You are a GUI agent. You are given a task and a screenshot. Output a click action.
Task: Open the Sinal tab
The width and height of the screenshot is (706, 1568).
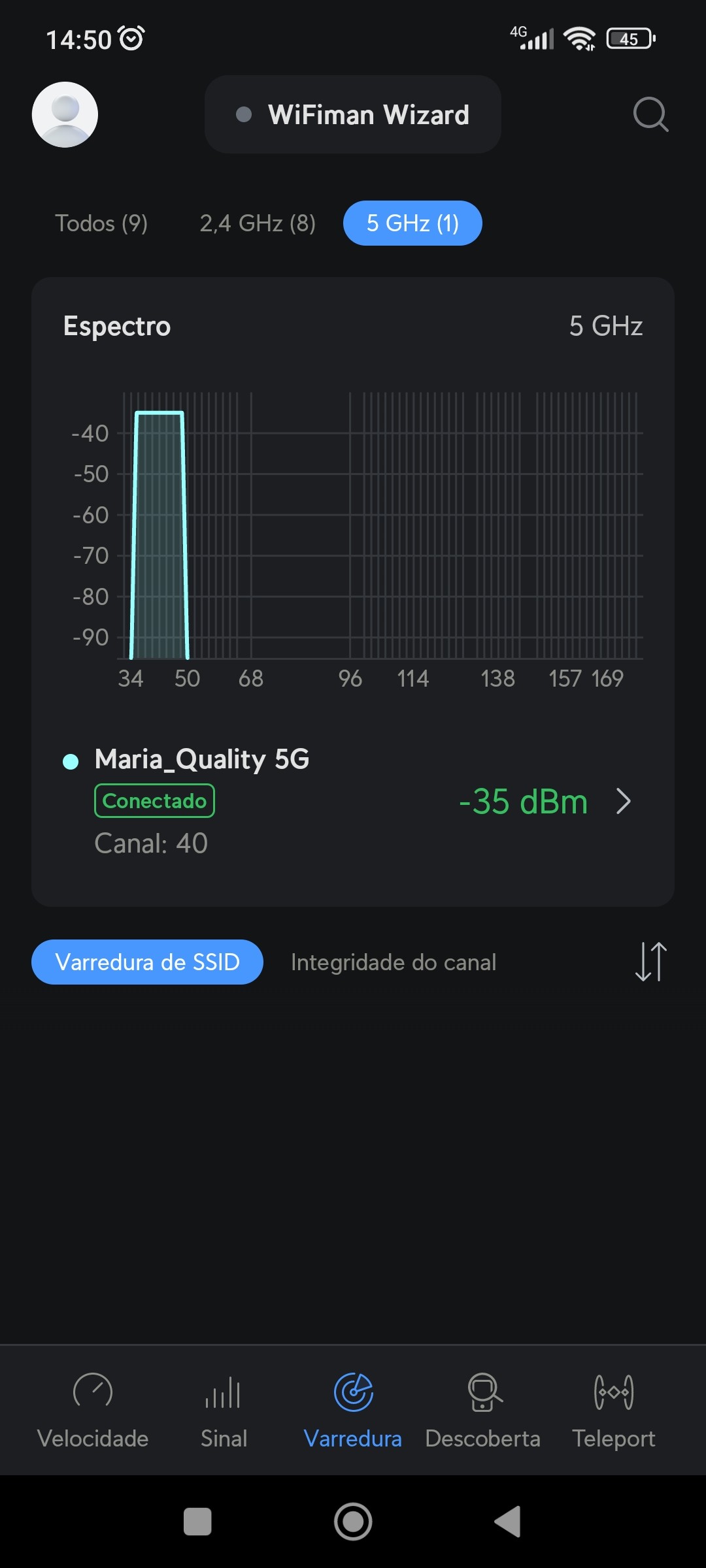coord(224,1409)
